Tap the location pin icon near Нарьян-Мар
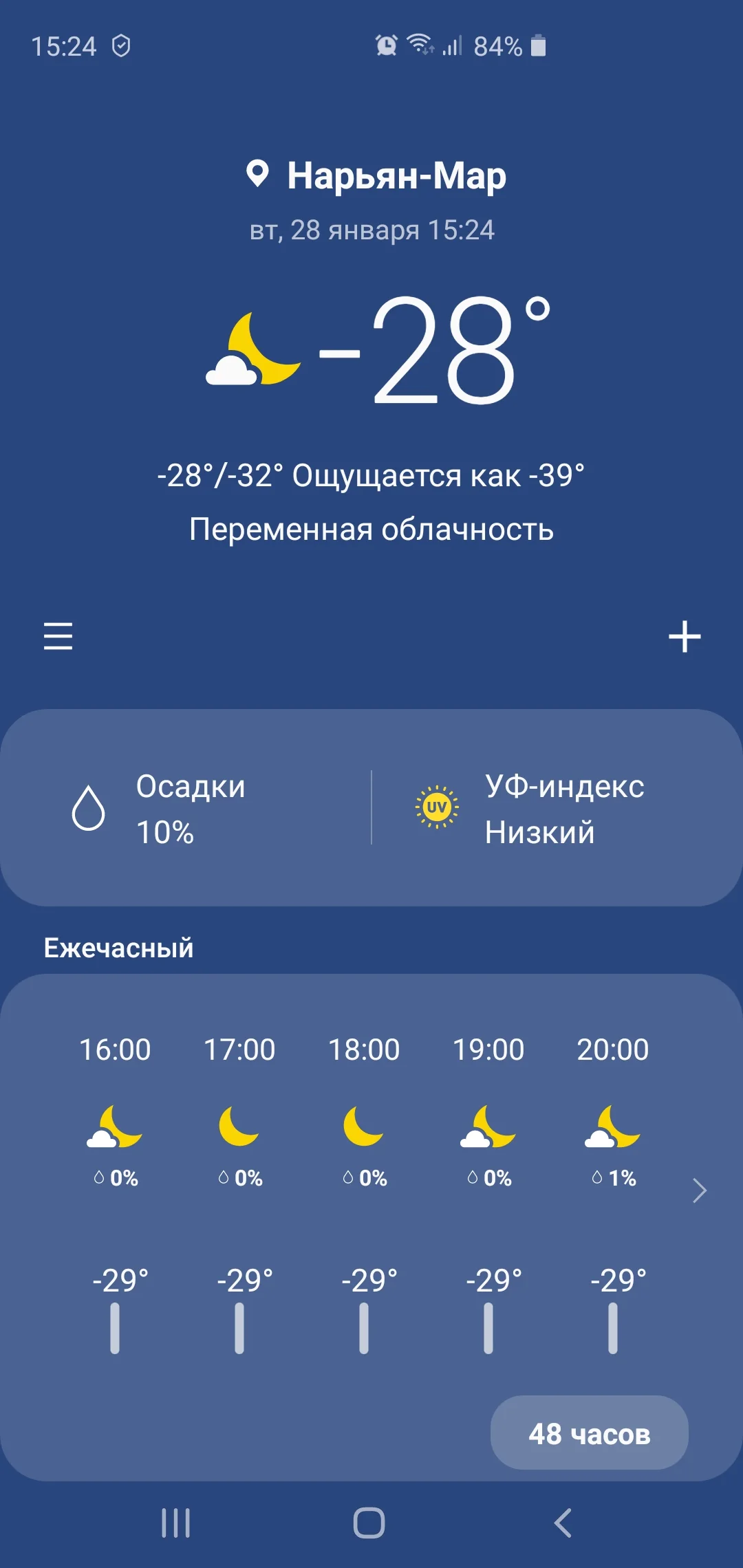 [257, 174]
